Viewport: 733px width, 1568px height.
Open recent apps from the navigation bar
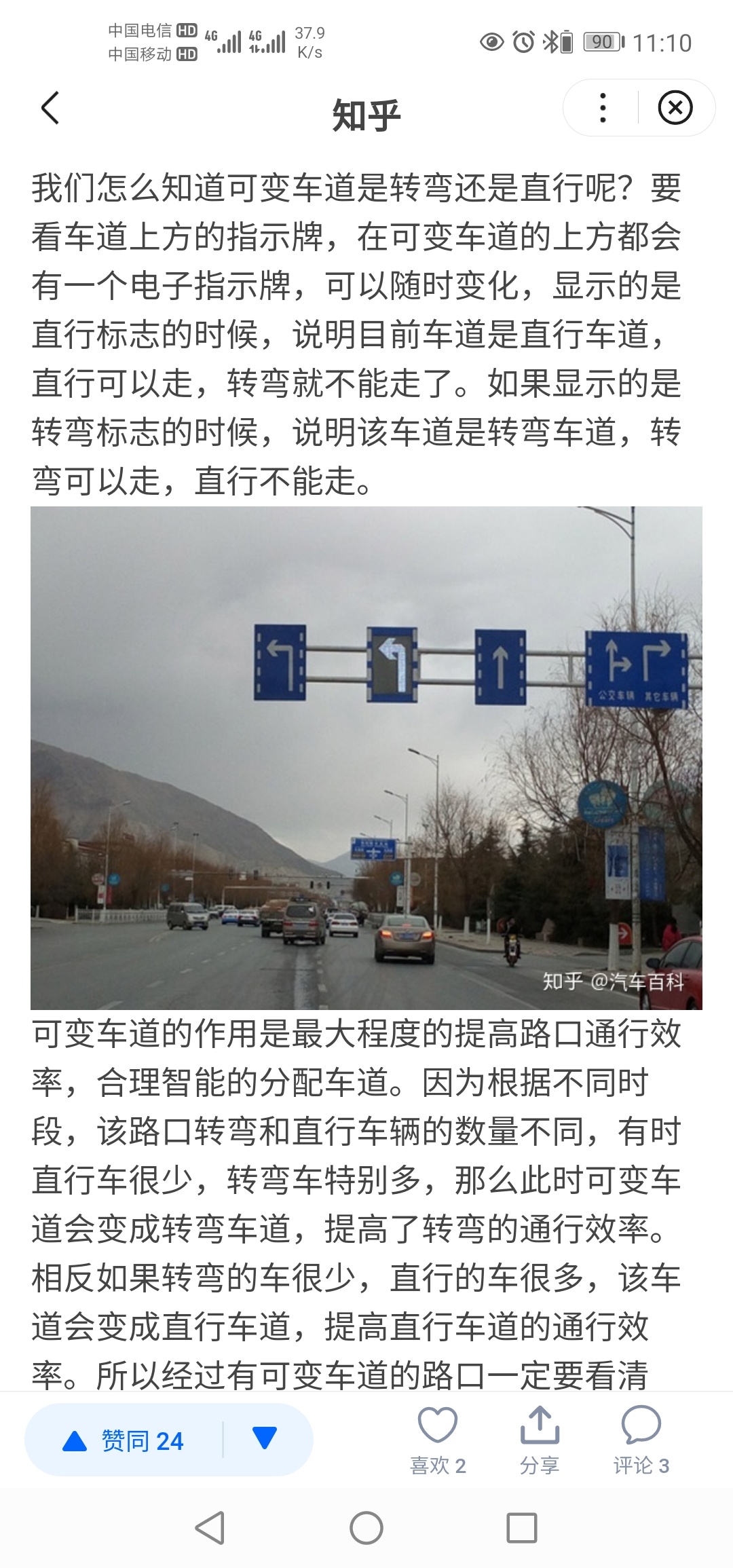pyautogui.click(x=522, y=1529)
